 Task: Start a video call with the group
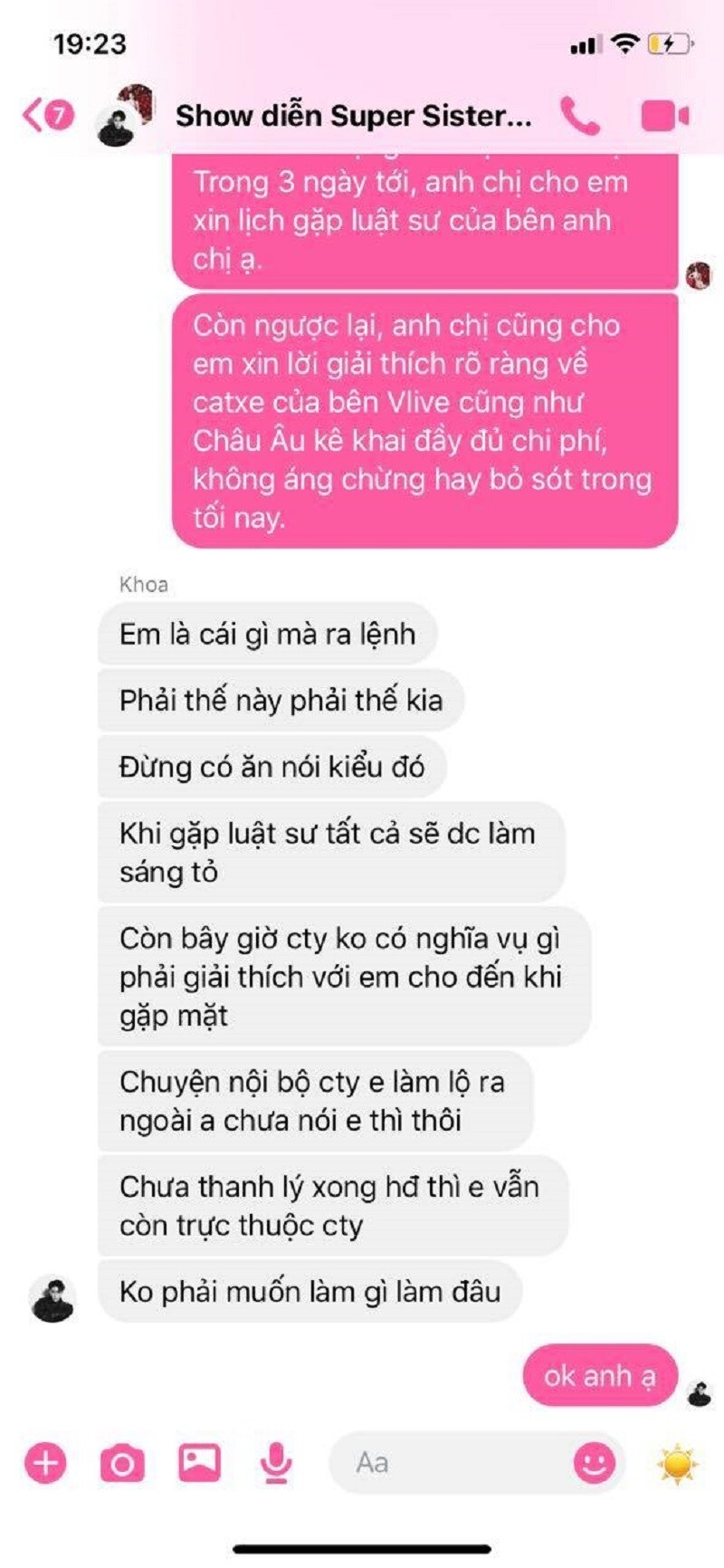click(x=665, y=116)
